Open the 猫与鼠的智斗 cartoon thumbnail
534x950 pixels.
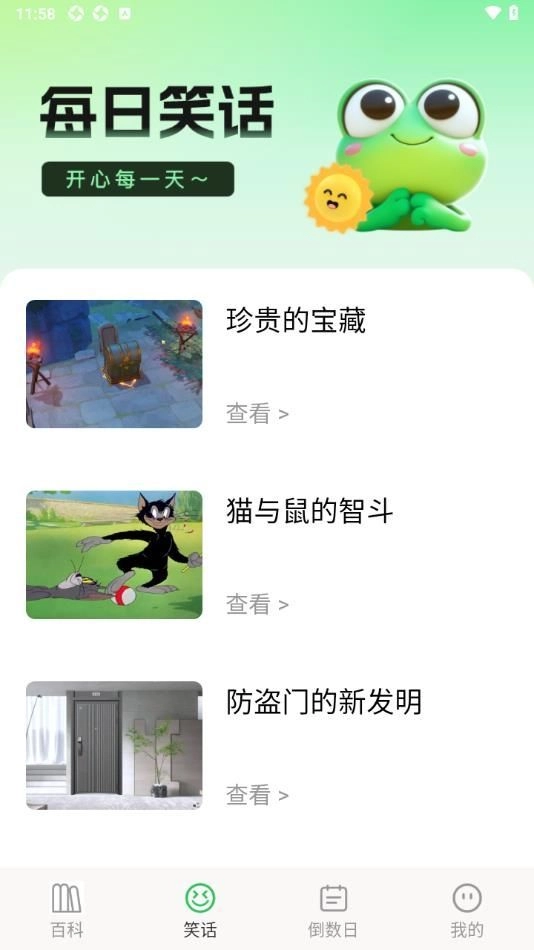coord(114,554)
